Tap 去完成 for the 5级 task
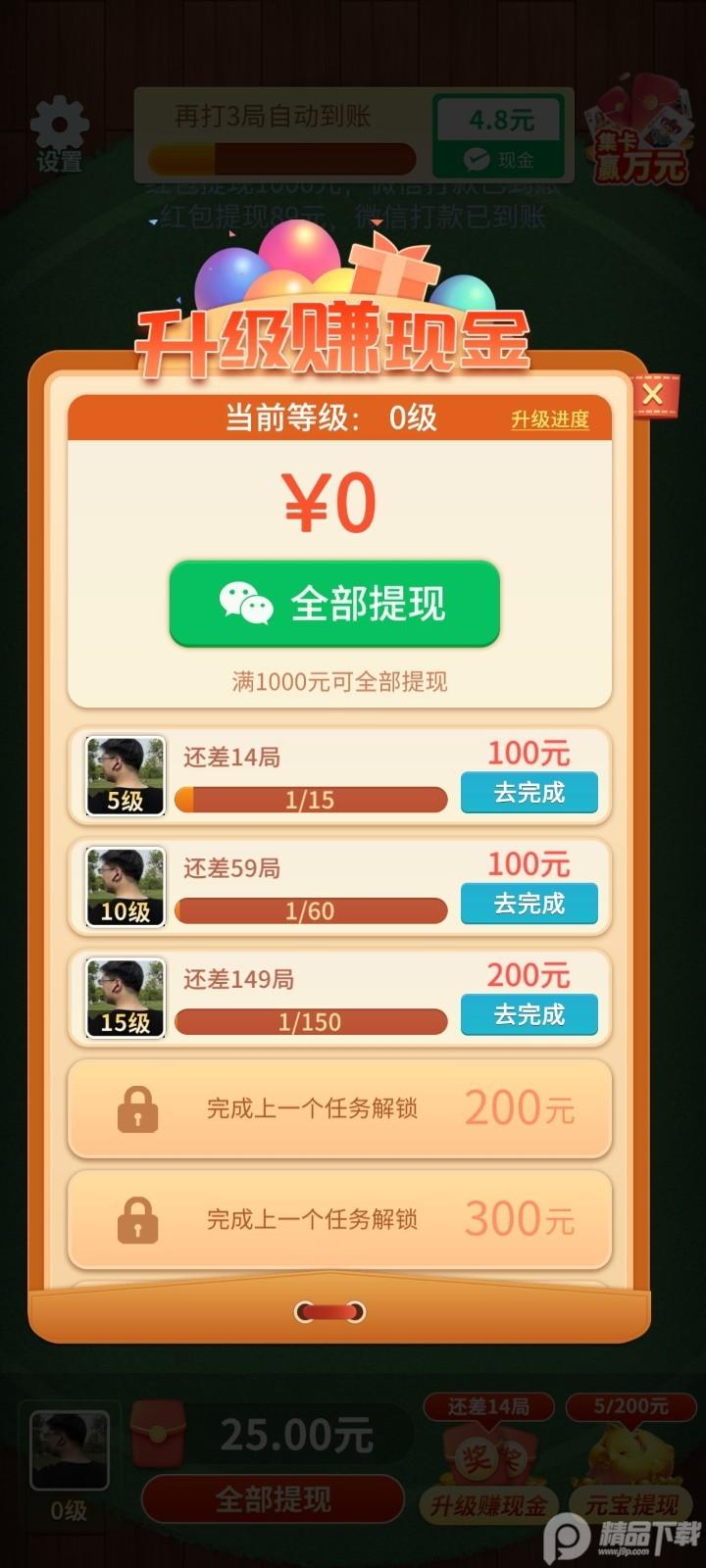 pos(529,793)
